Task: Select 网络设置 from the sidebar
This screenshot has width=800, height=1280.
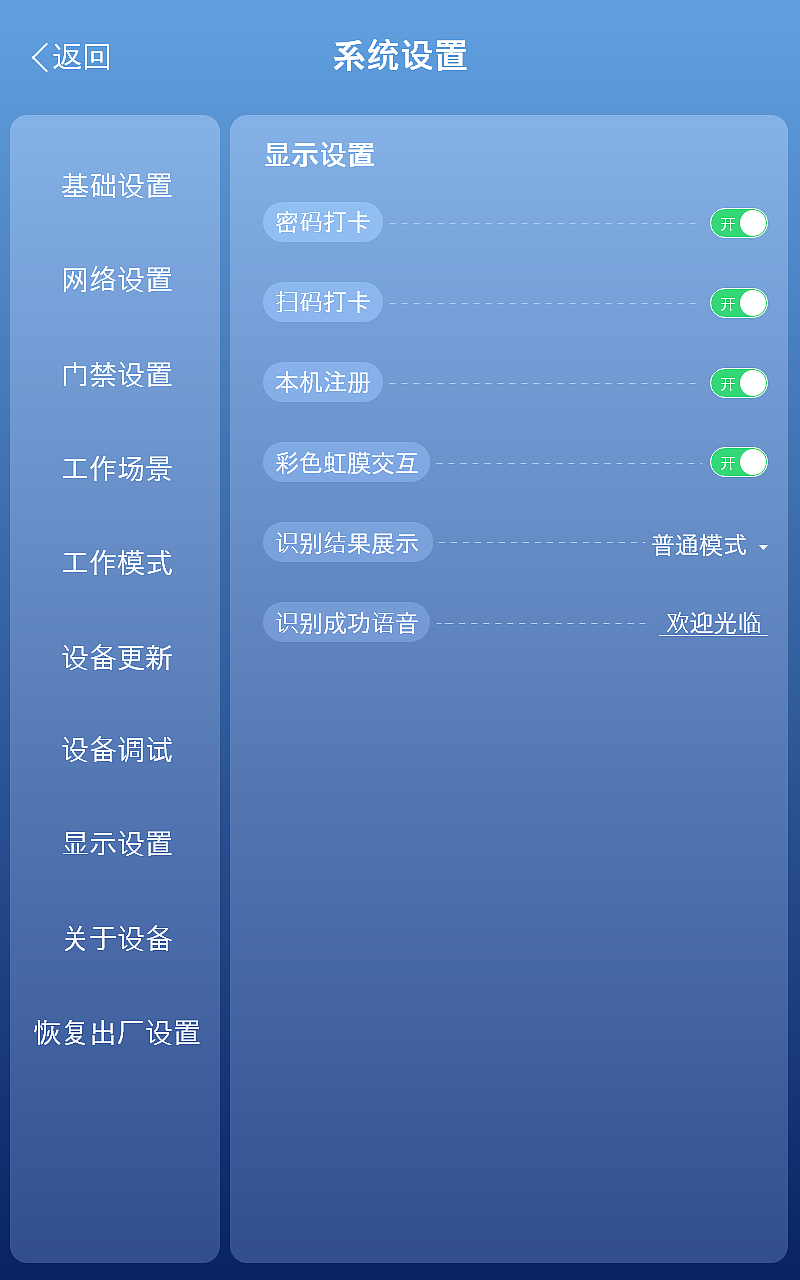Action: [115, 281]
